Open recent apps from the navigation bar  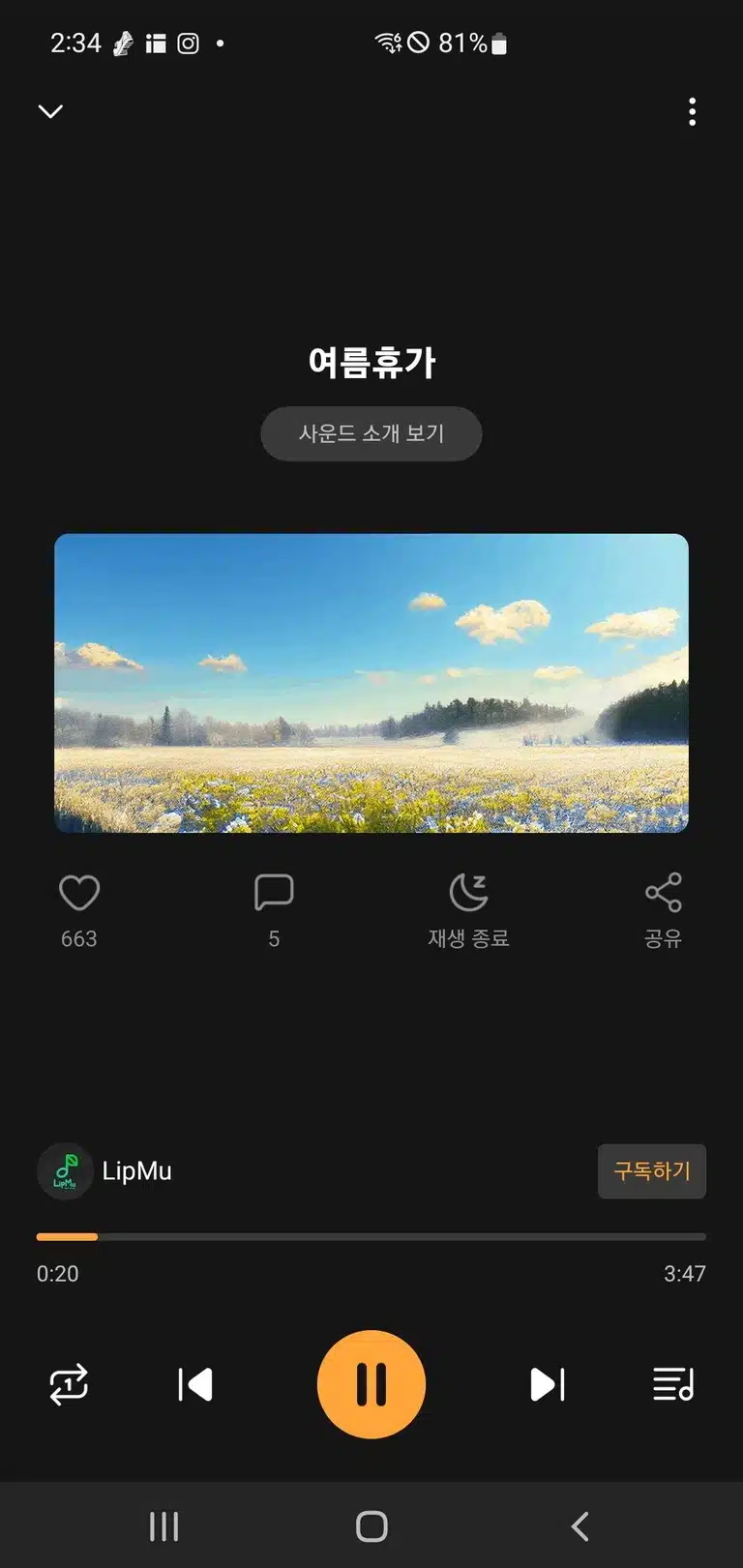(x=164, y=1526)
